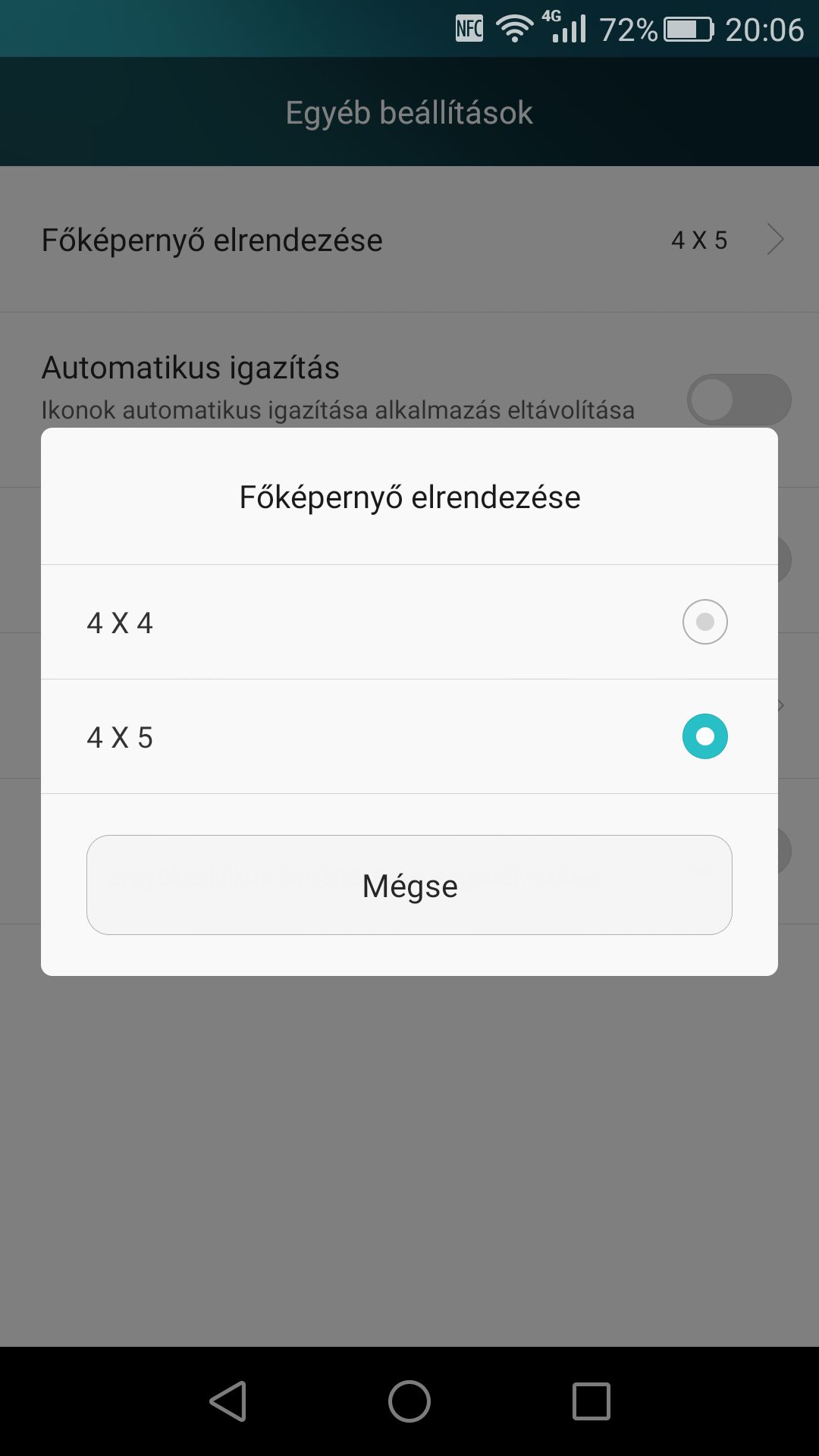Select the 4 X 4 layout option

tap(409, 622)
